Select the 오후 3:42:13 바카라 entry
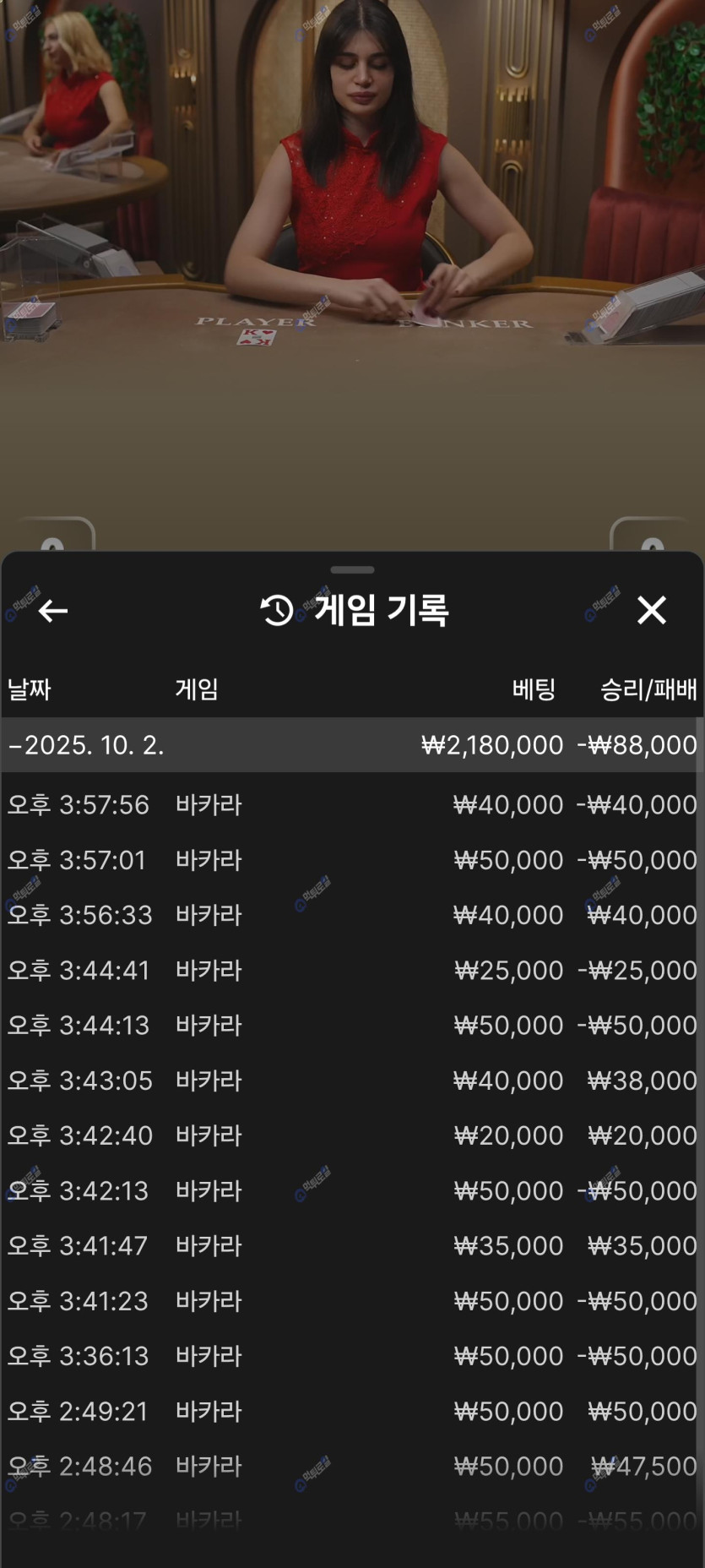The height and width of the screenshot is (1568, 705). pos(352,1190)
